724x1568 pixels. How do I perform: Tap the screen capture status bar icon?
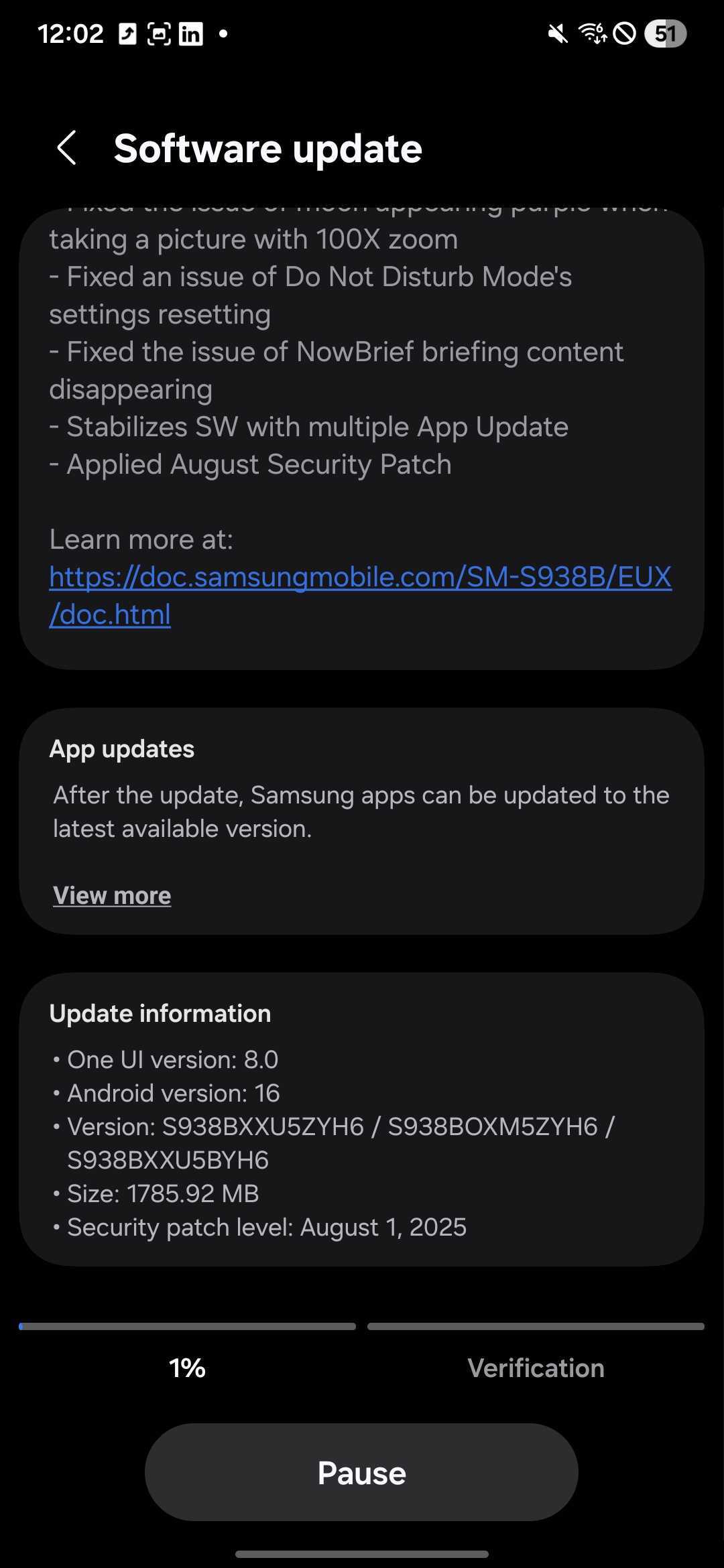[159, 34]
